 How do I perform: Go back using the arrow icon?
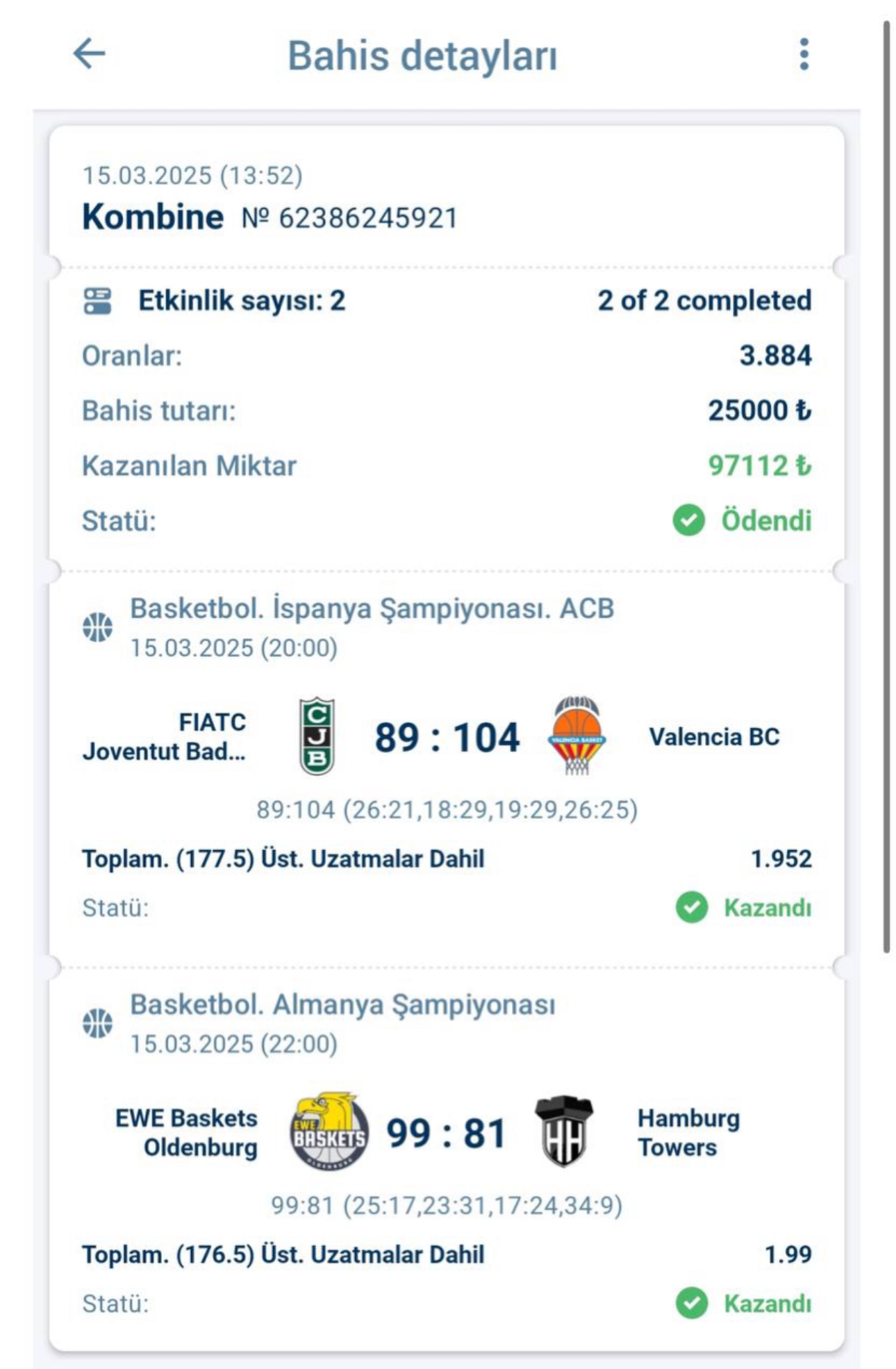pyautogui.click(x=89, y=54)
